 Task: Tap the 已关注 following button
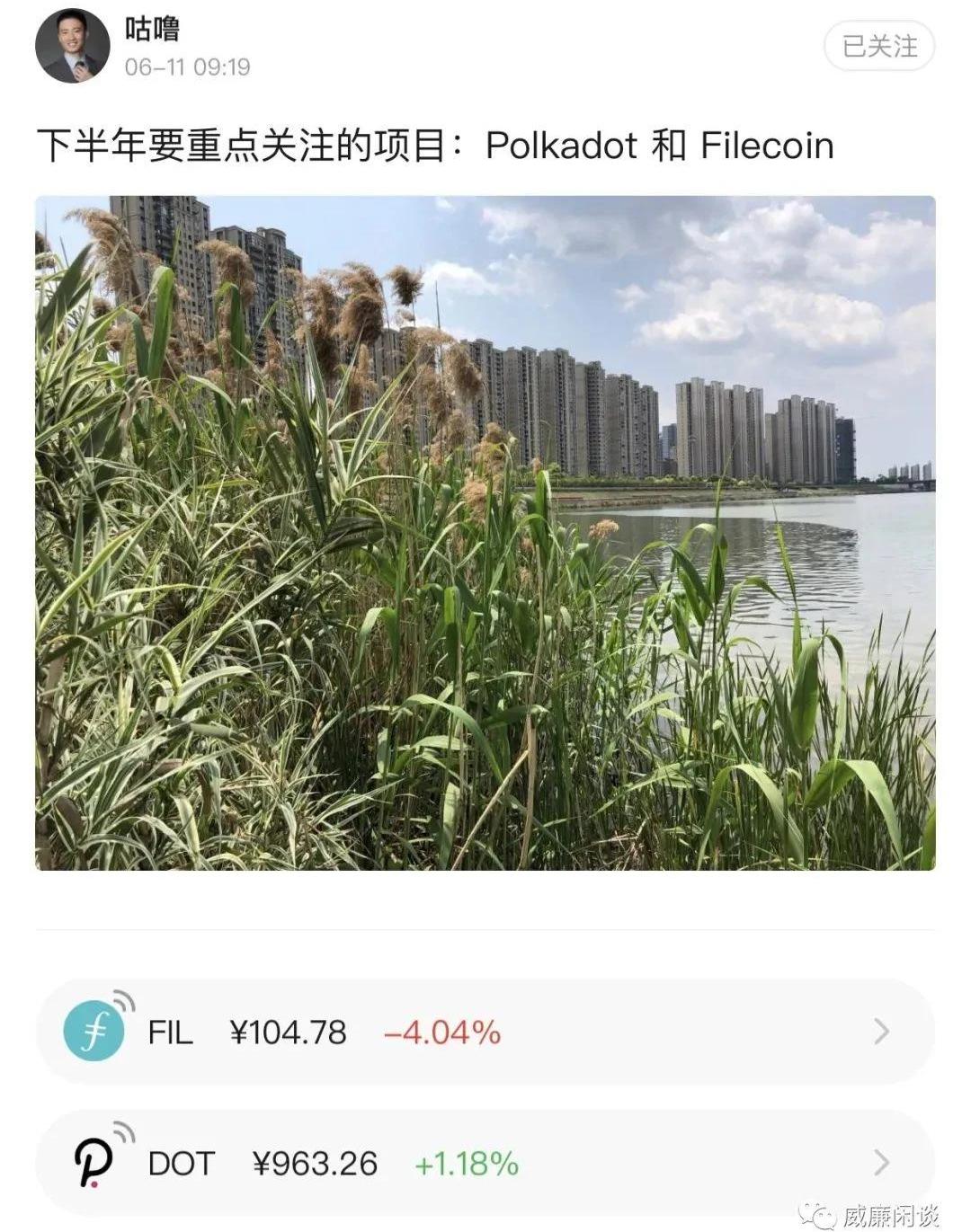coord(878,46)
